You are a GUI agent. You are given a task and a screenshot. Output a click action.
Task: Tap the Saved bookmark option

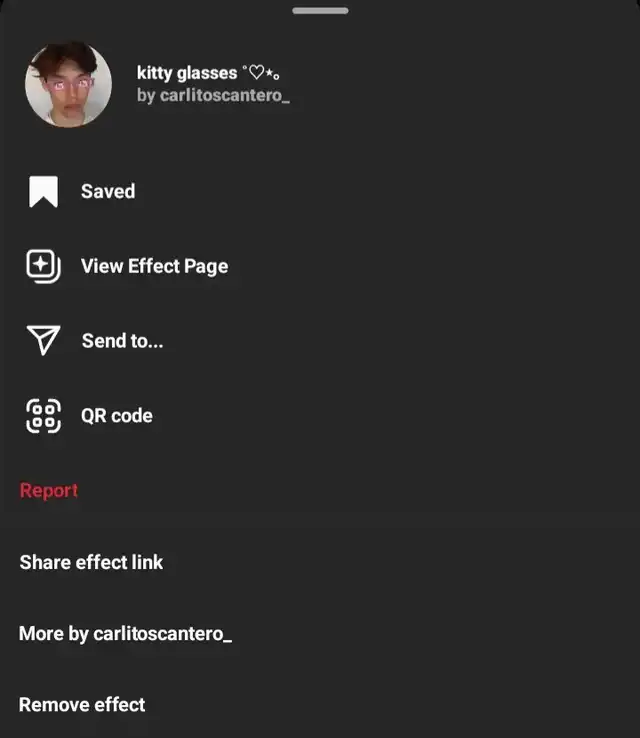107,191
